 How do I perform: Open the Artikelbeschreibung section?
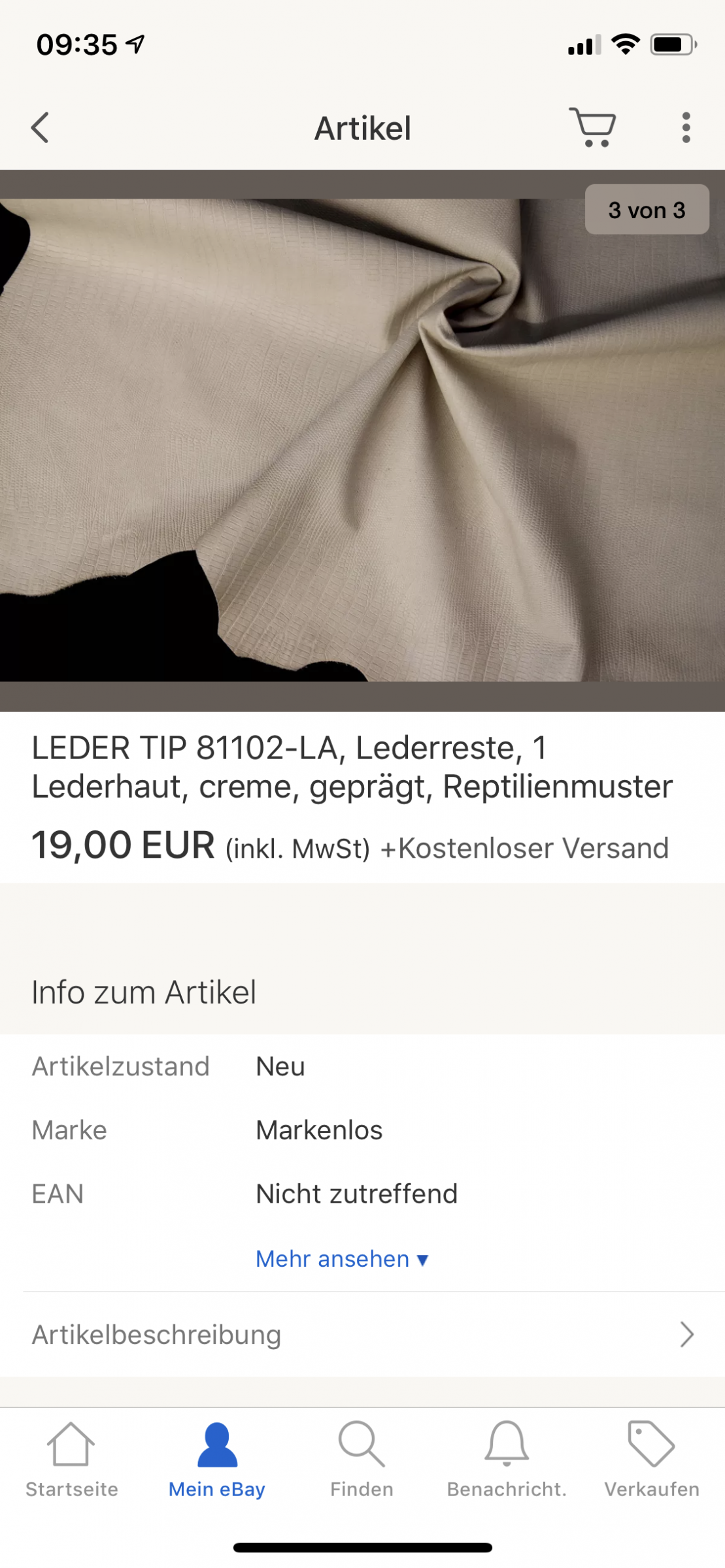[362, 1335]
